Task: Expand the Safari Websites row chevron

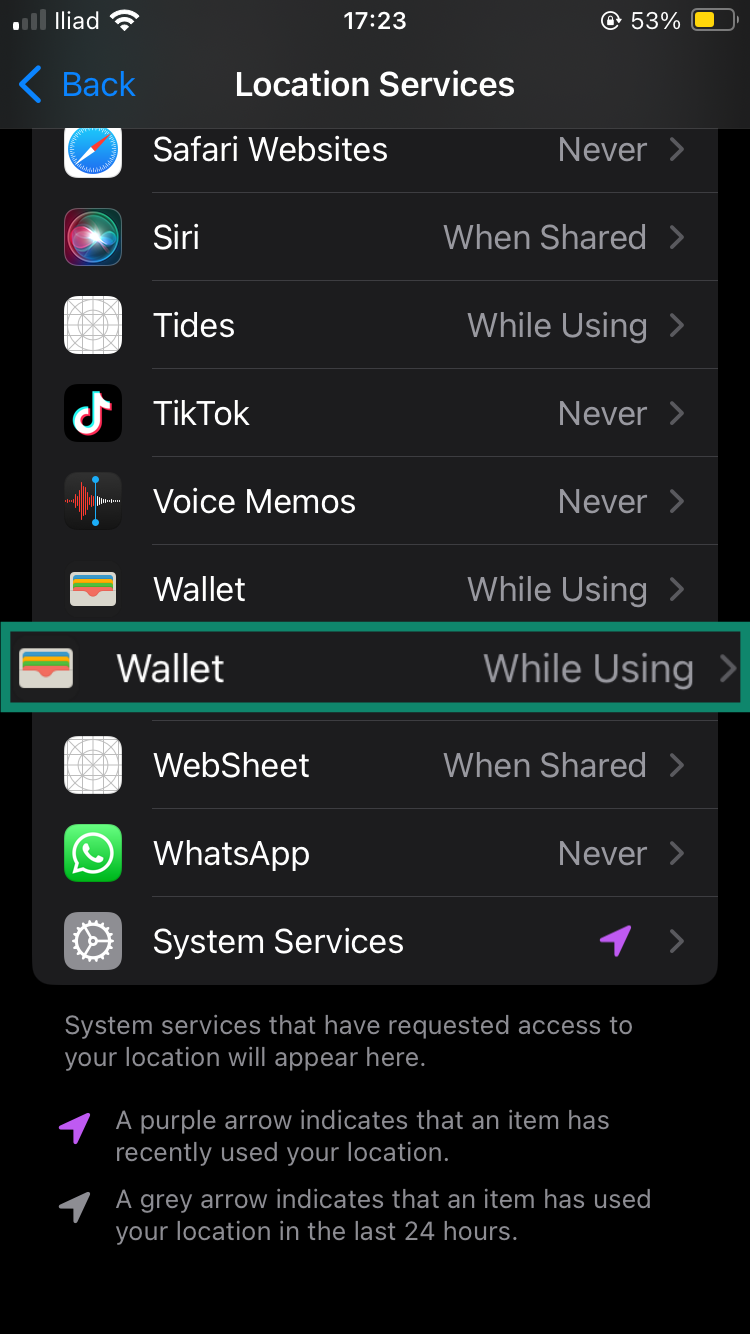Action: coord(678,149)
